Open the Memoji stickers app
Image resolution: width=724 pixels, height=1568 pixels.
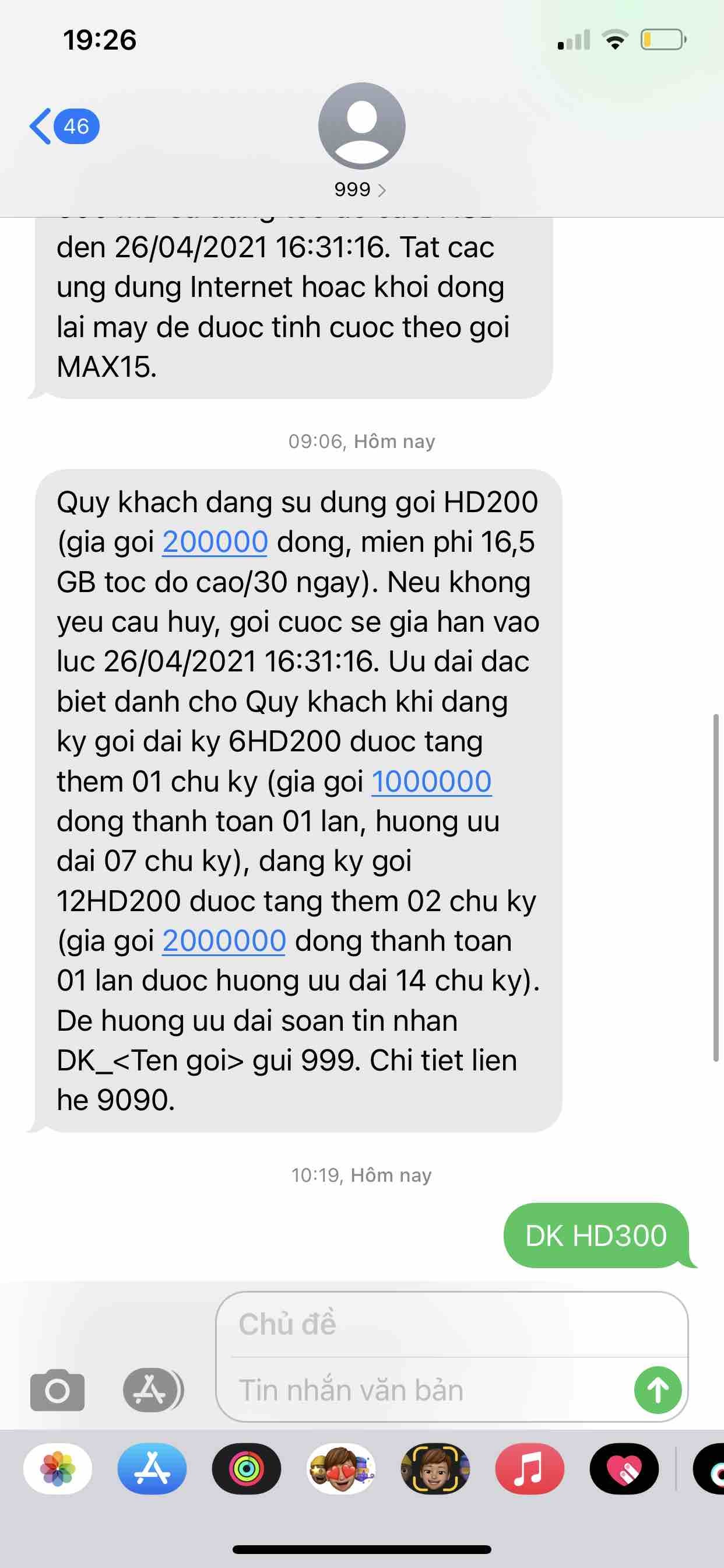pyautogui.click(x=340, y=1468)
